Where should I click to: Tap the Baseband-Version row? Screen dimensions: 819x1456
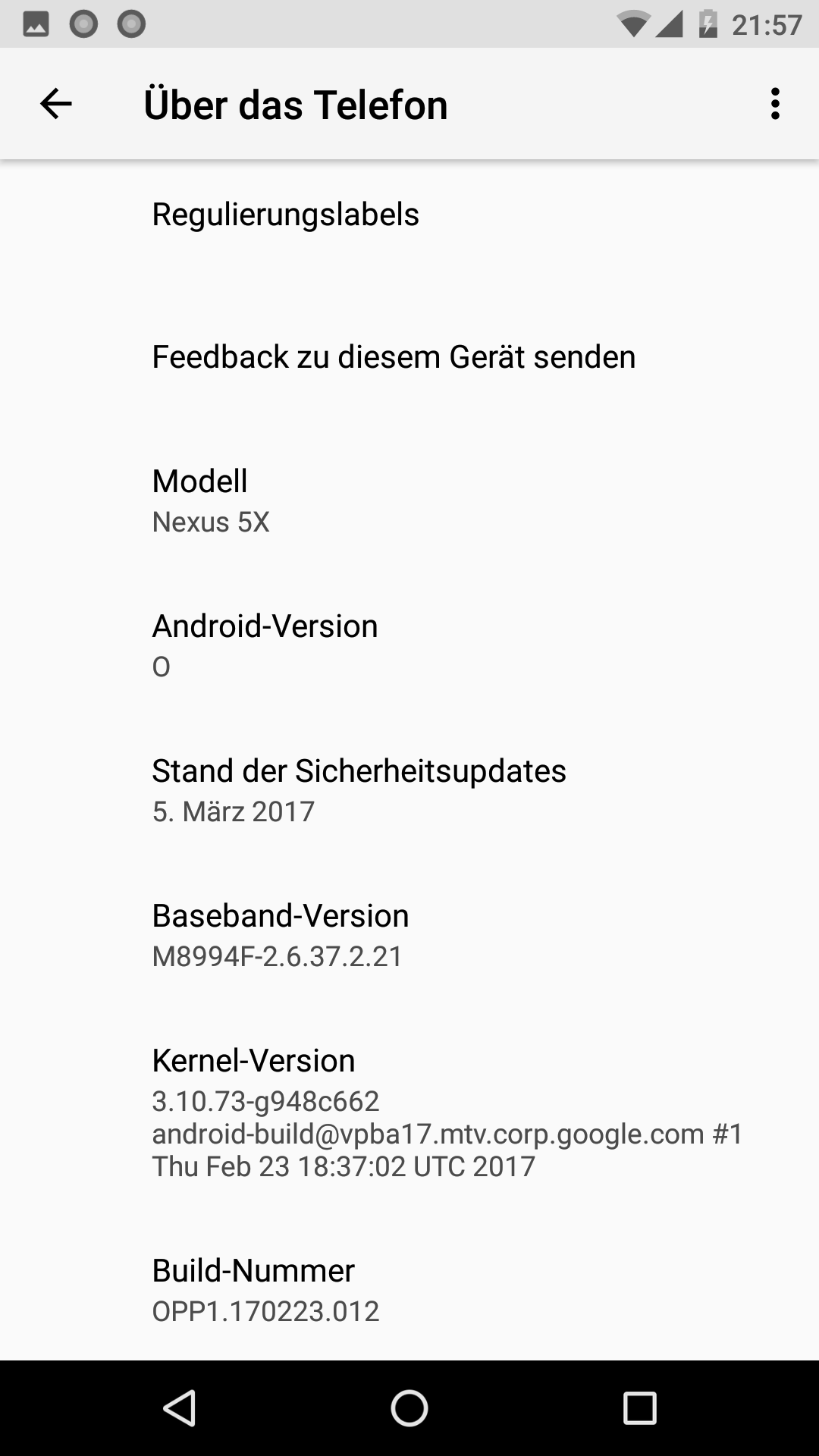coord(409,935)
